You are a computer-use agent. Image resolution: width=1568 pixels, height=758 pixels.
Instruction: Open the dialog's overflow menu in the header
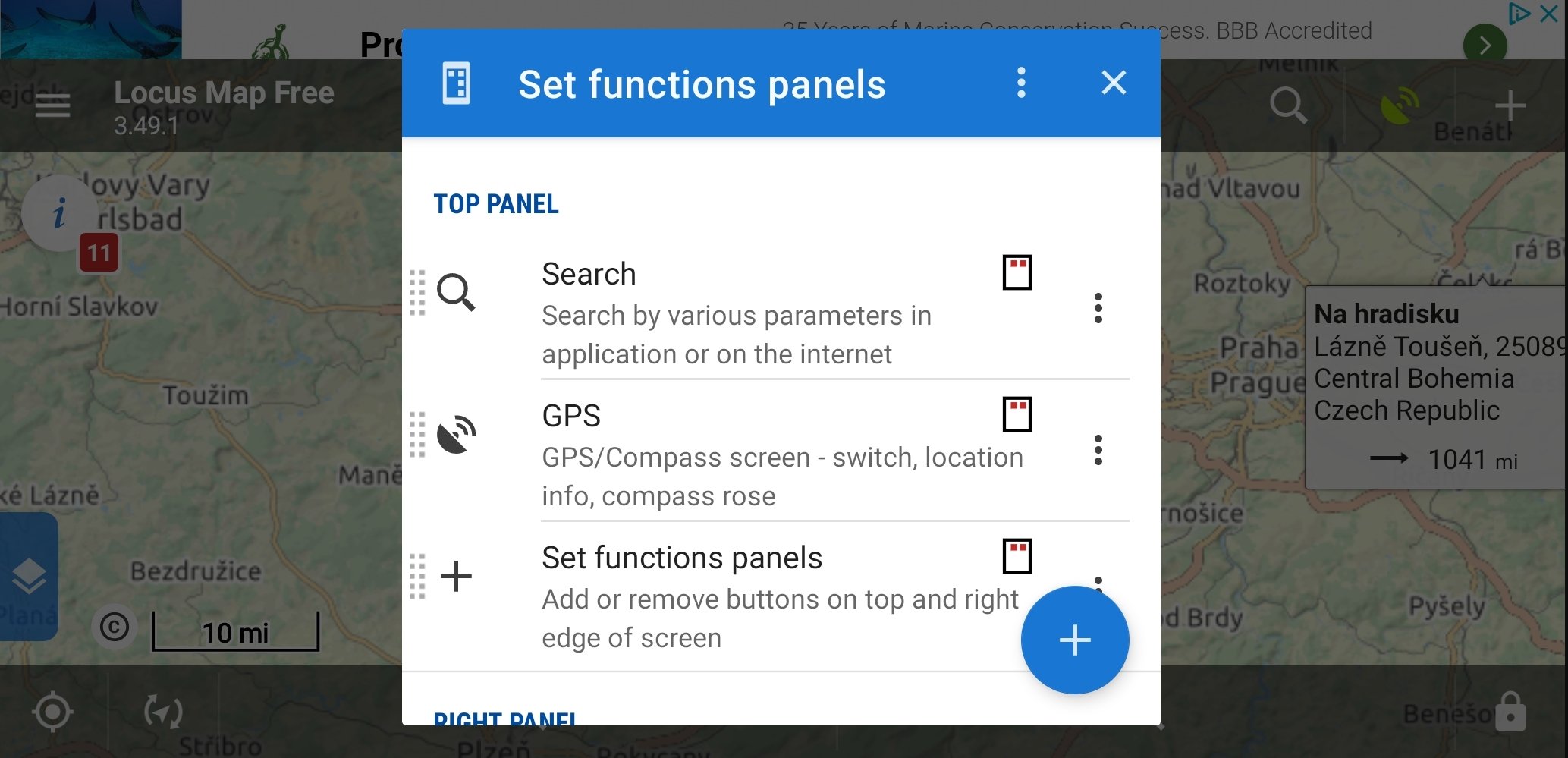coord(1021,83)
